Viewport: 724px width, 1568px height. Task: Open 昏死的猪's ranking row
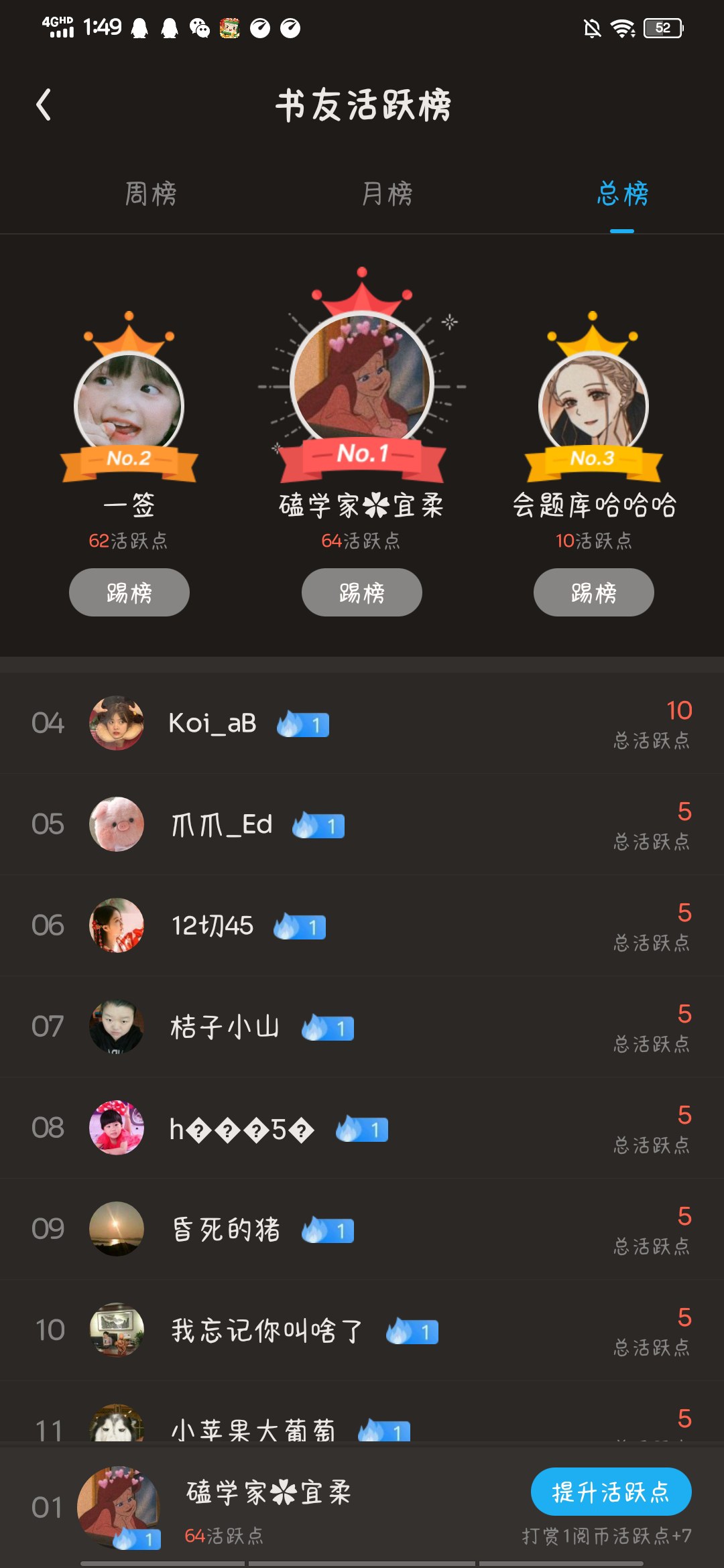pos(362,1230)
